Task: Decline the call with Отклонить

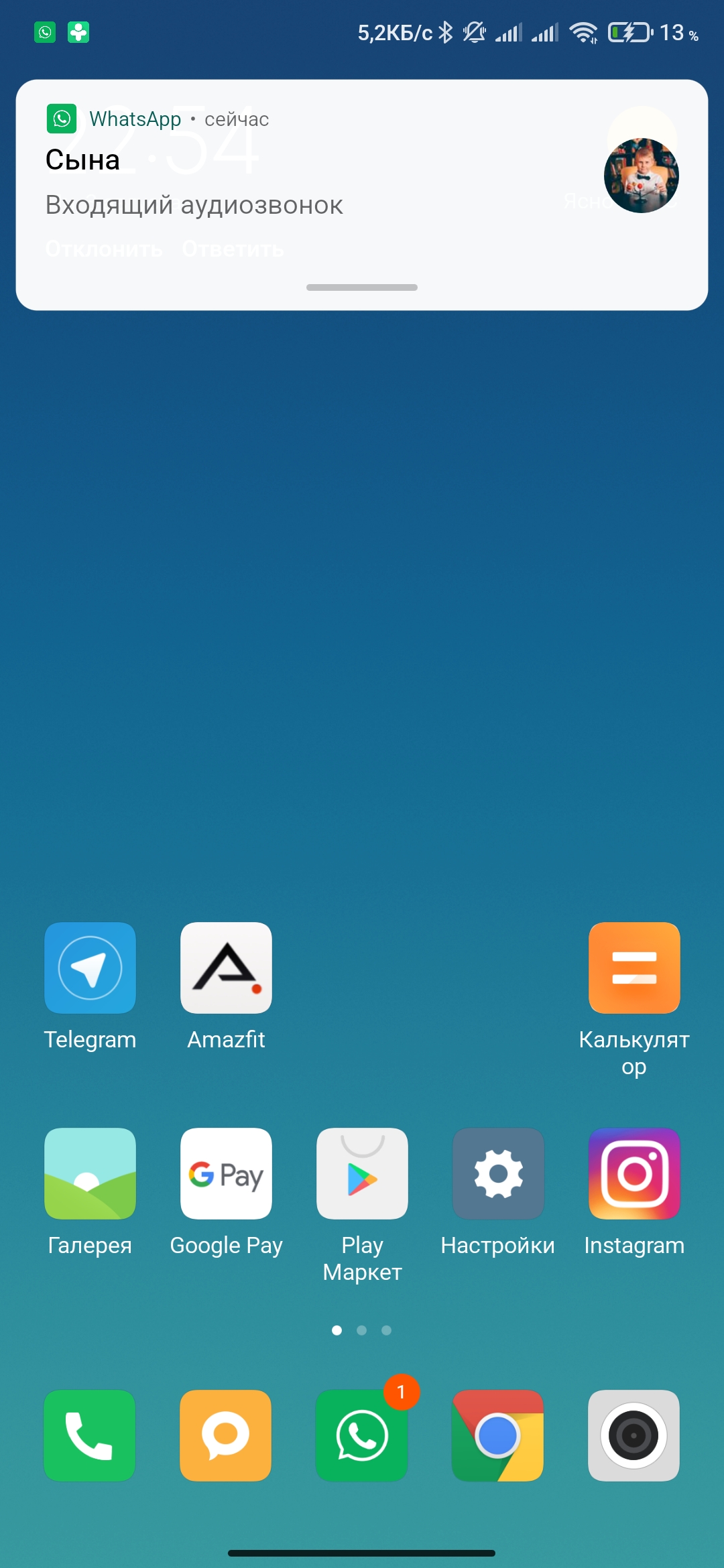Action: [104, 249]
